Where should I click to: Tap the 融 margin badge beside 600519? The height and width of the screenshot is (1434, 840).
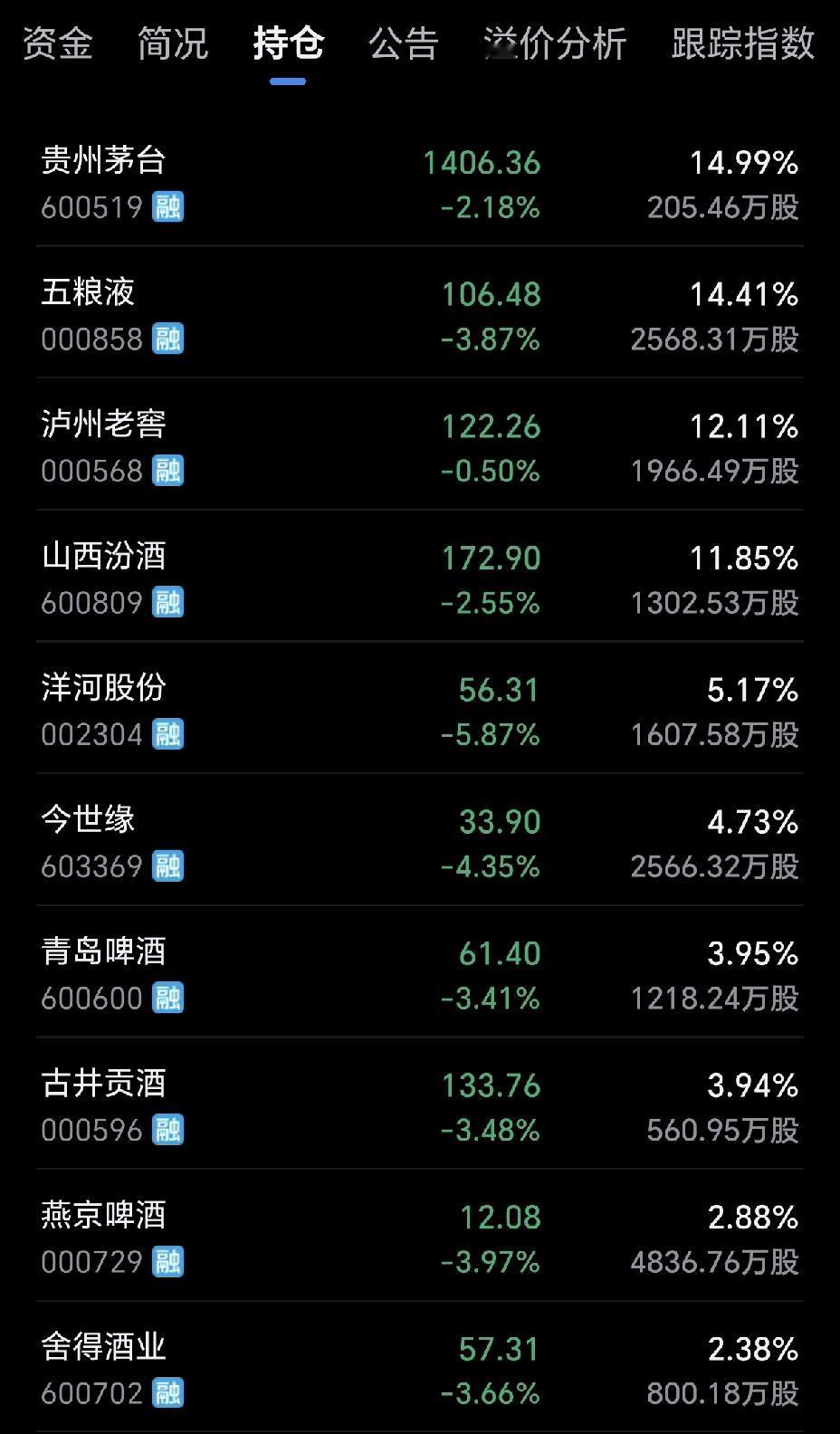click(167, 208)
